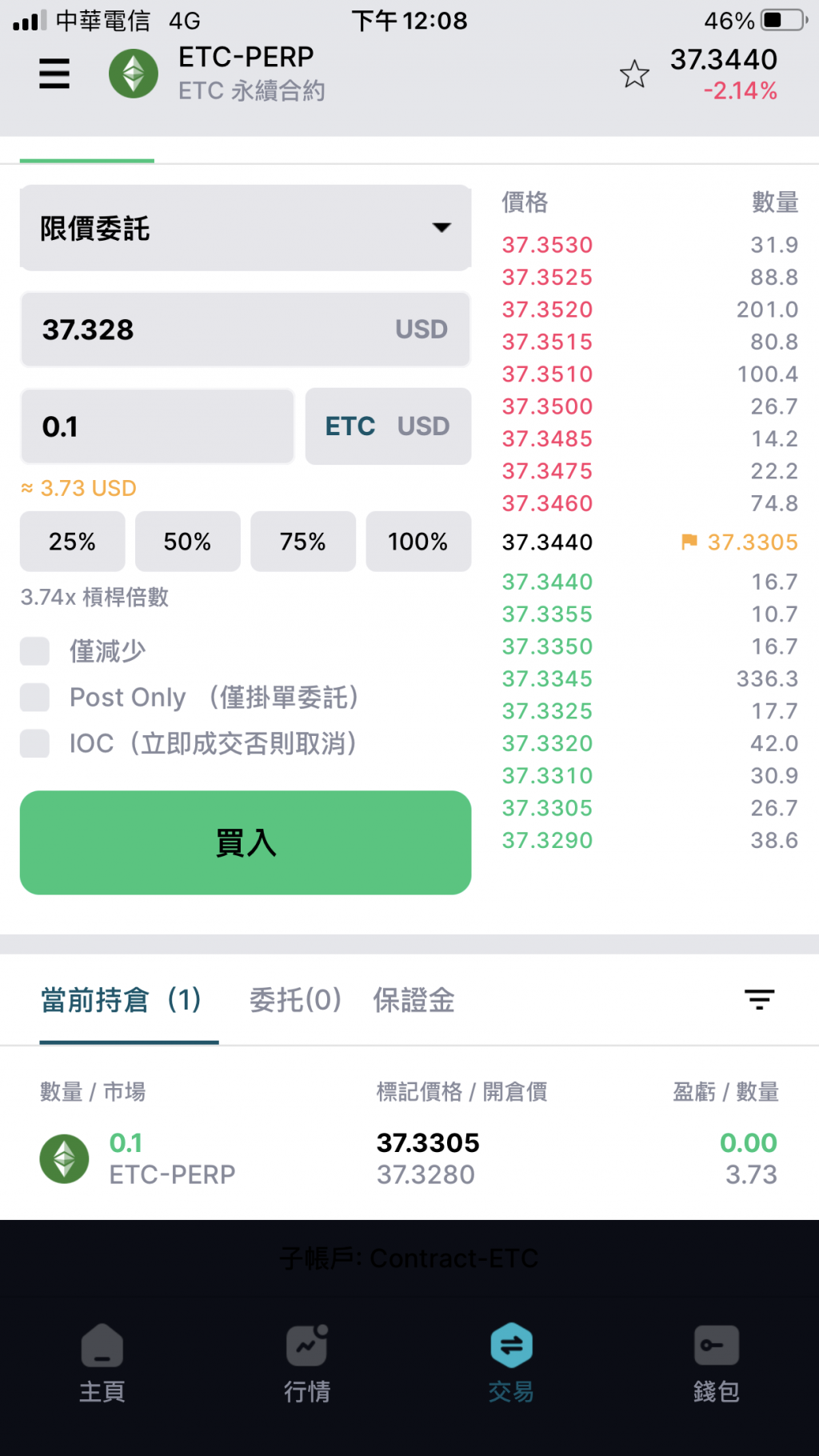Enable the Post Only checkbox
The height and width of the screenshot is (1456, 819).
click(35, 698)
